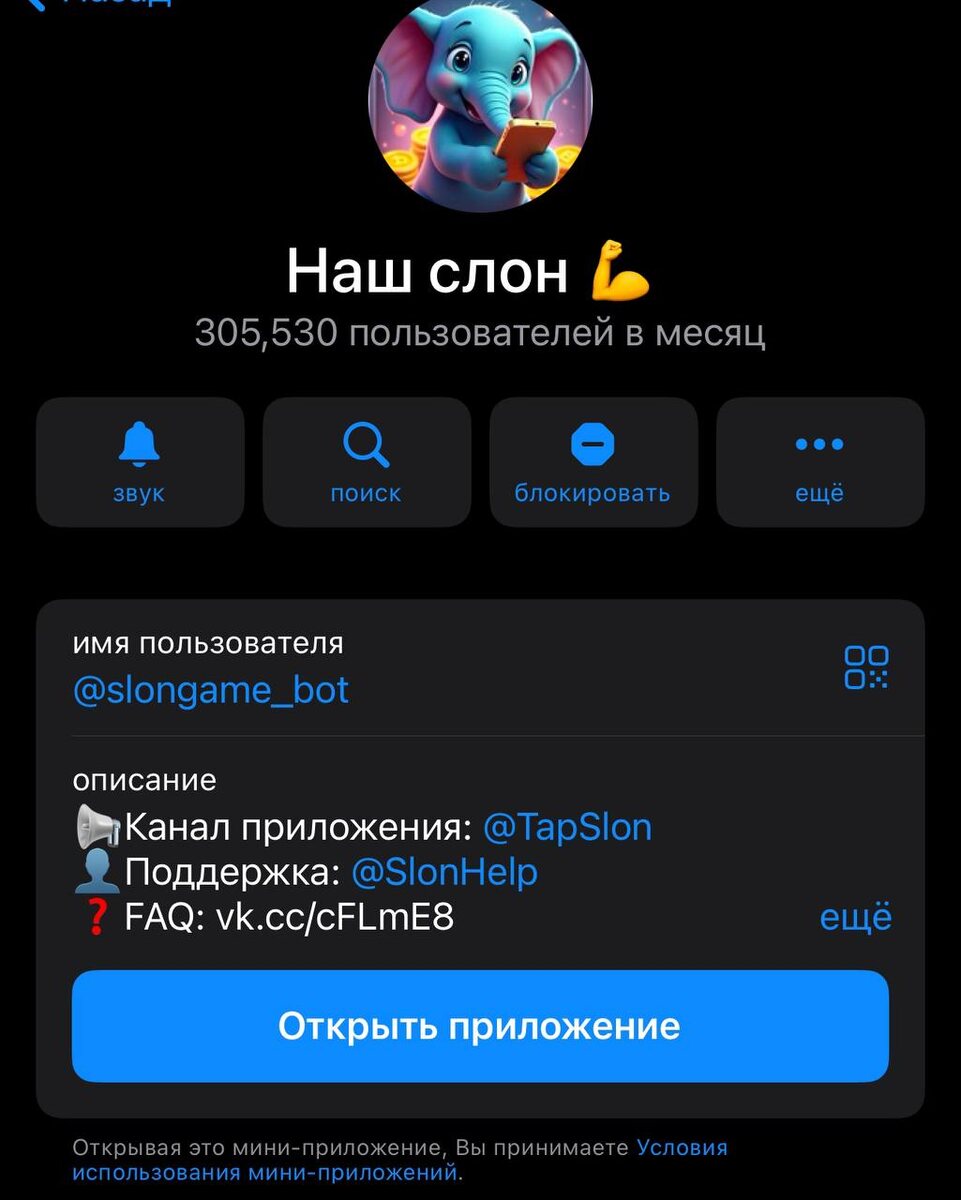Open the elephant profile photo
This screenshot has width=961, height=1200.
pos(480,100)
